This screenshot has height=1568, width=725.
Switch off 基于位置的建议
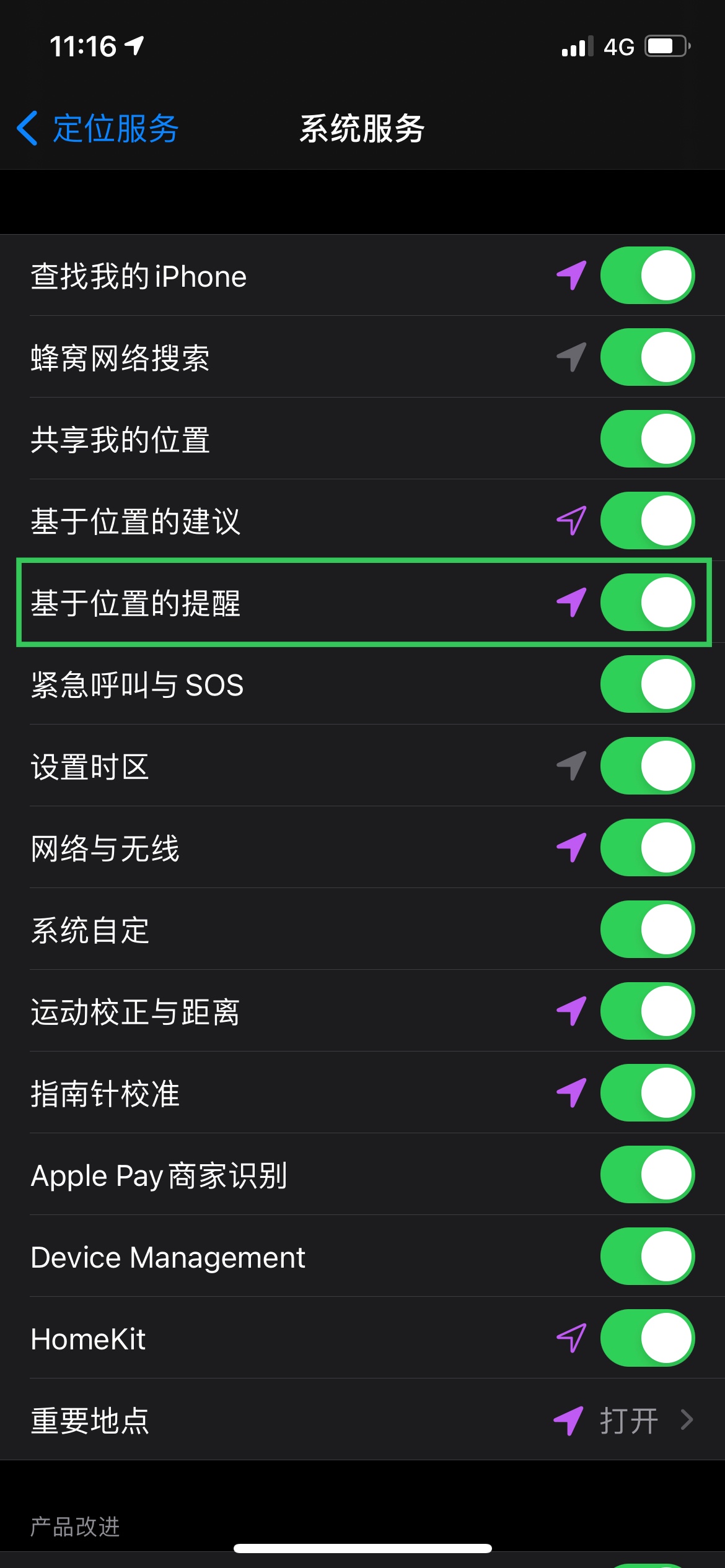tap(647, 521)
